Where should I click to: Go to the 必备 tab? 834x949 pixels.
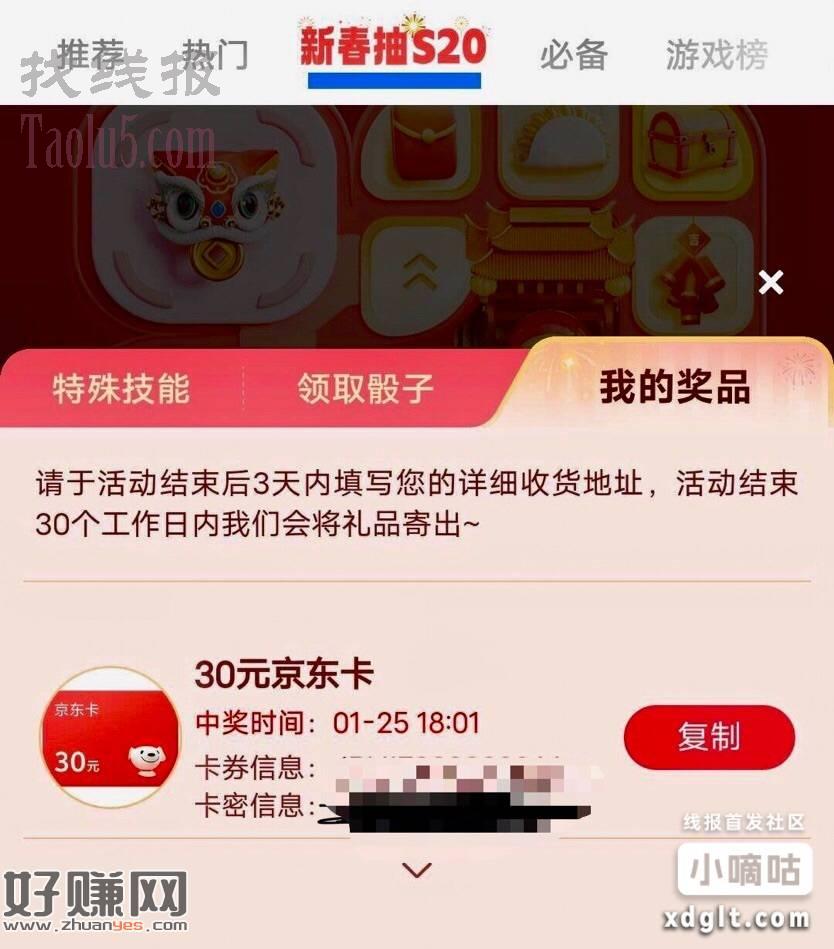point(574,54)
